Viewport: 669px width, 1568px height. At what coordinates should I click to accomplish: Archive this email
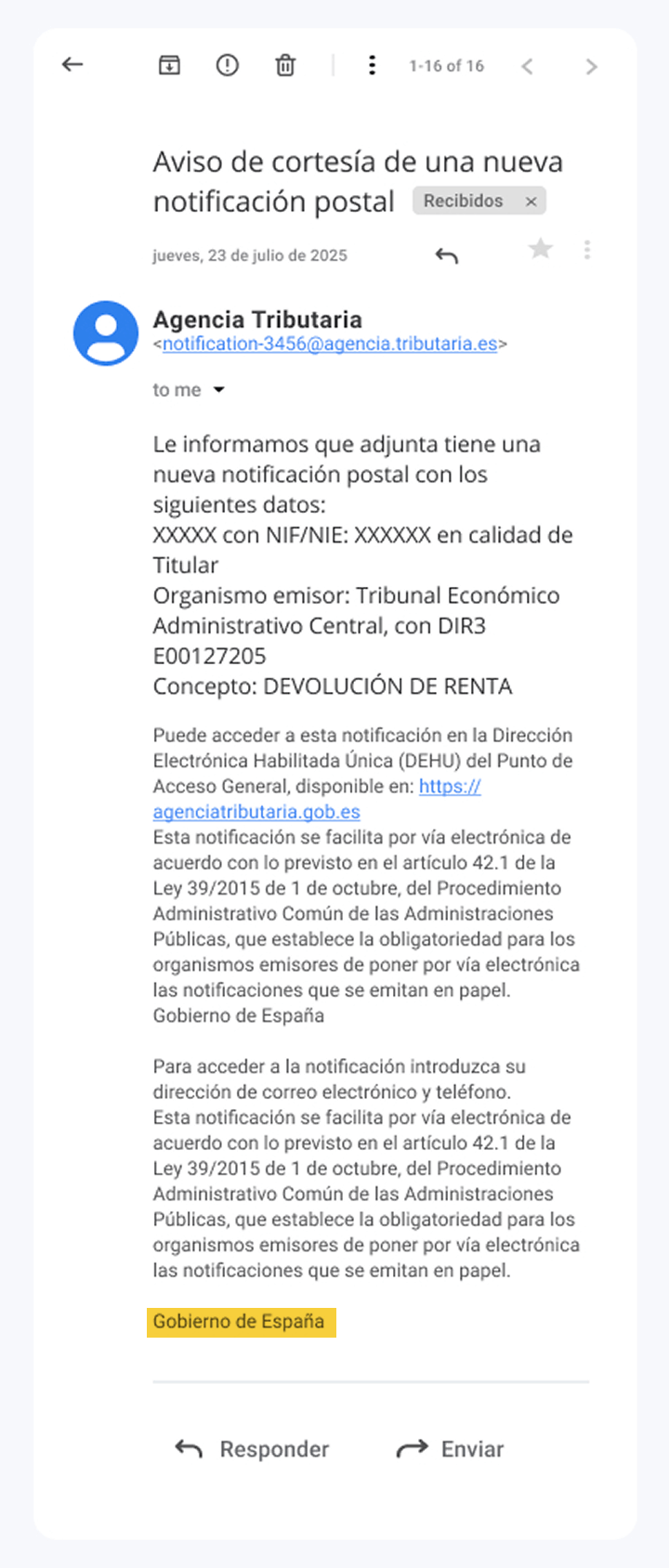pyautogui.click(x=169, y=65)
